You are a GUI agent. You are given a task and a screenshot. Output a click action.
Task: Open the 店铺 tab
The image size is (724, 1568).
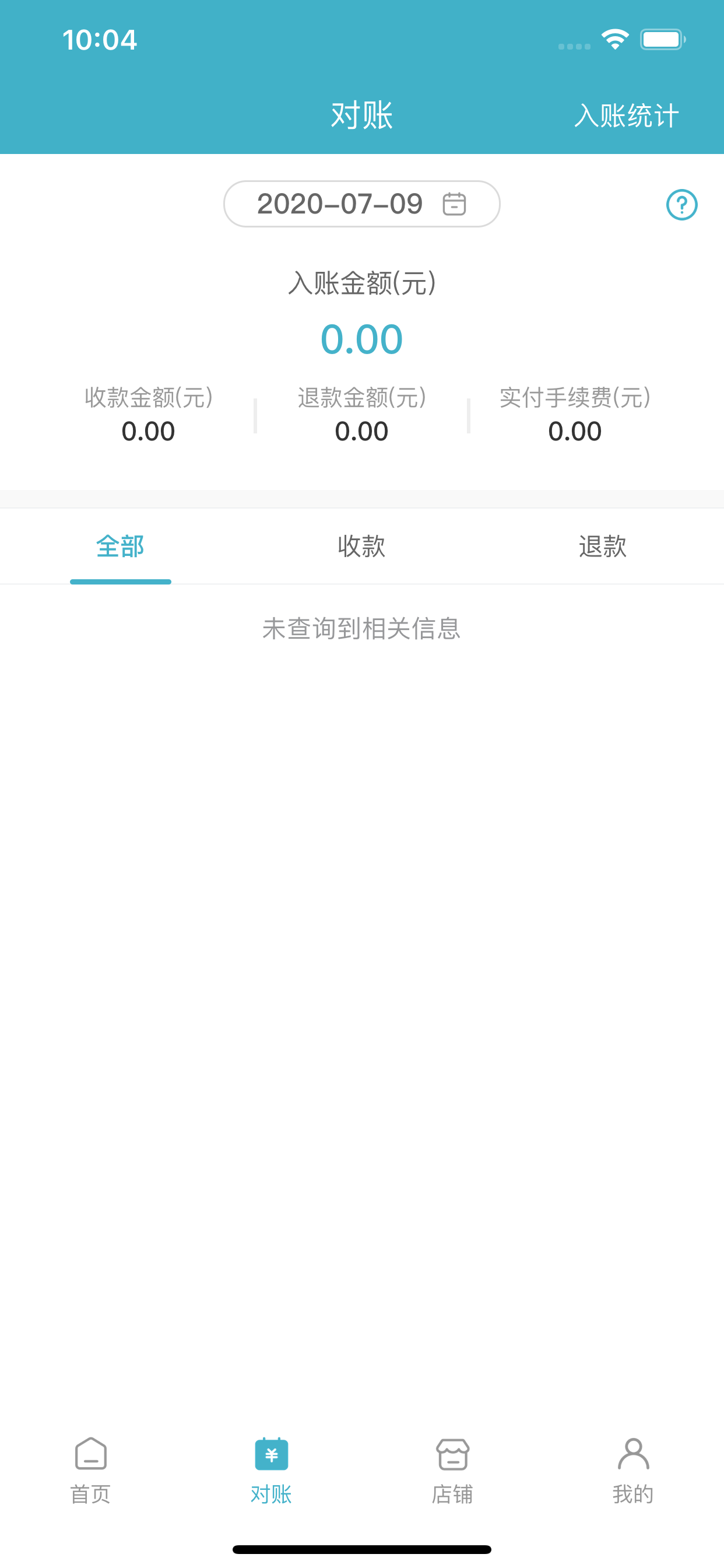click(452, 1470)
